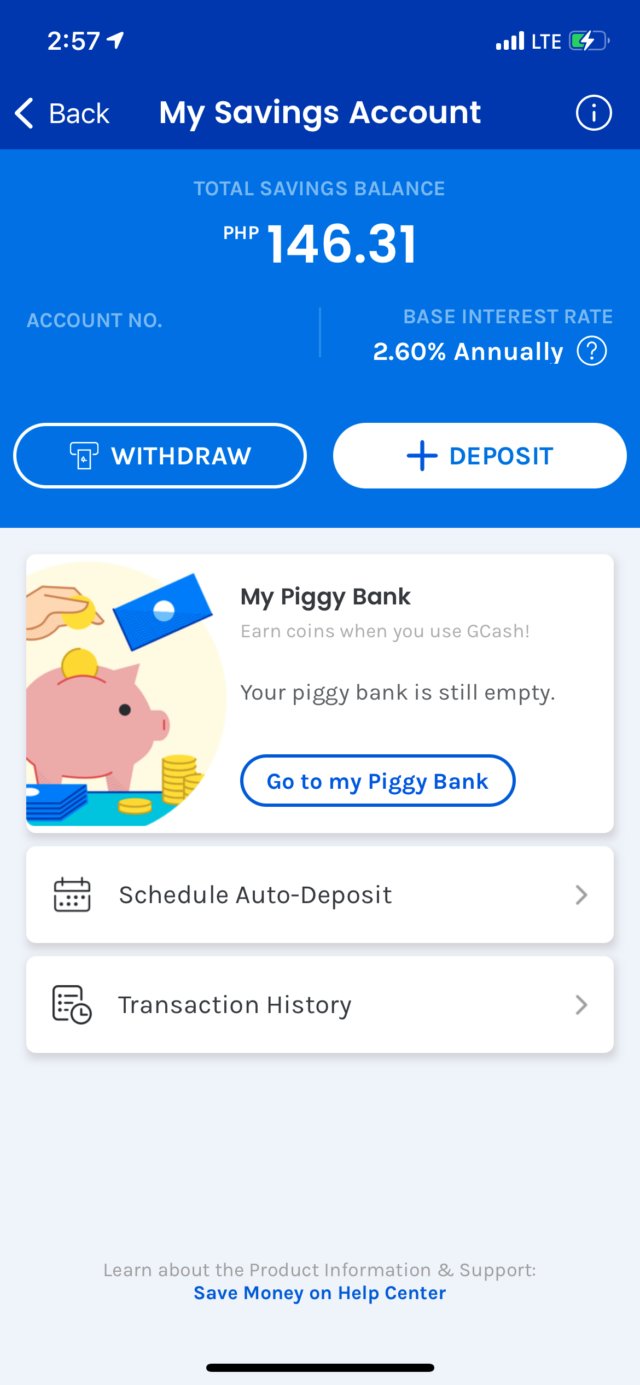Open Schedule Auto-Deposit

click(x=320, y=895)
